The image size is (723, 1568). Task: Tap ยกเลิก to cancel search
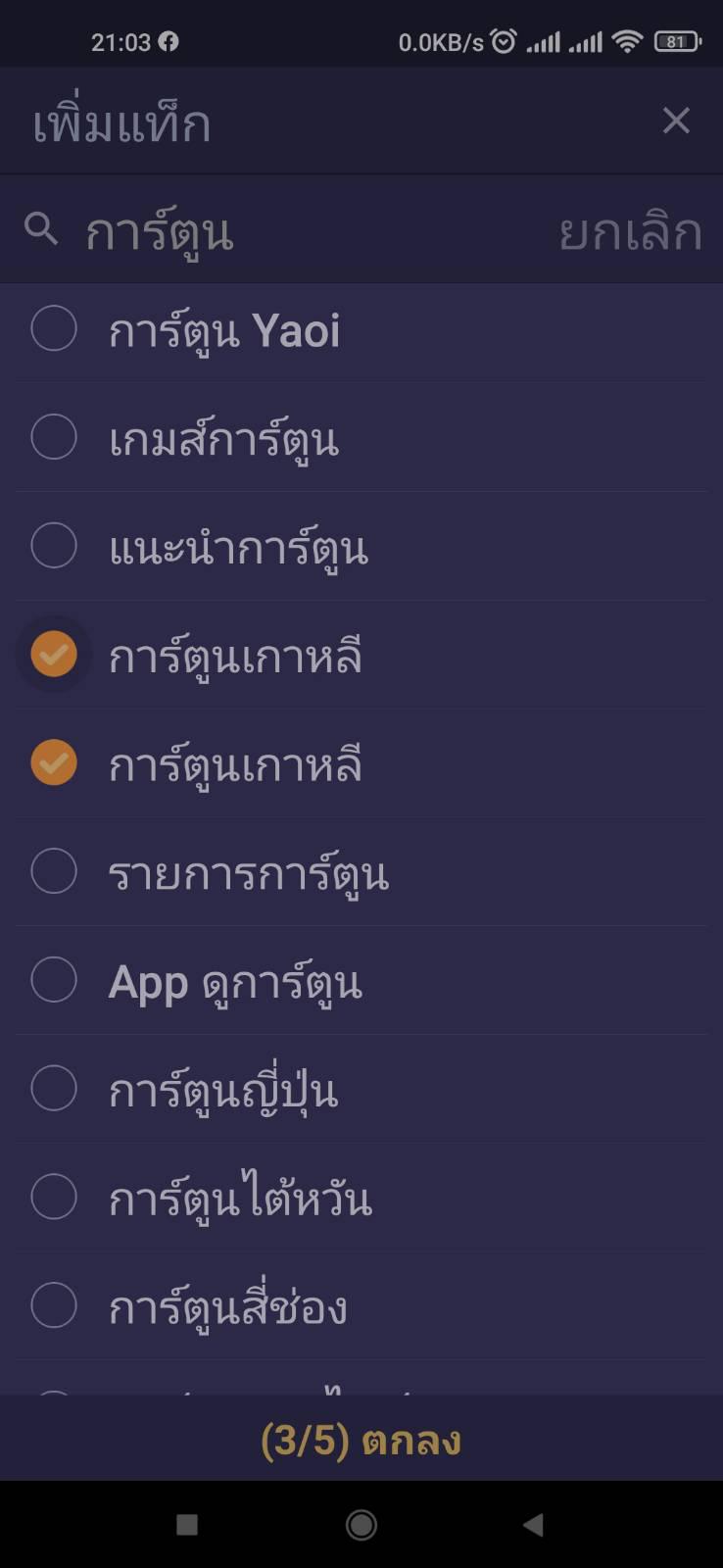pyautogui.click(x=630, y=232)
